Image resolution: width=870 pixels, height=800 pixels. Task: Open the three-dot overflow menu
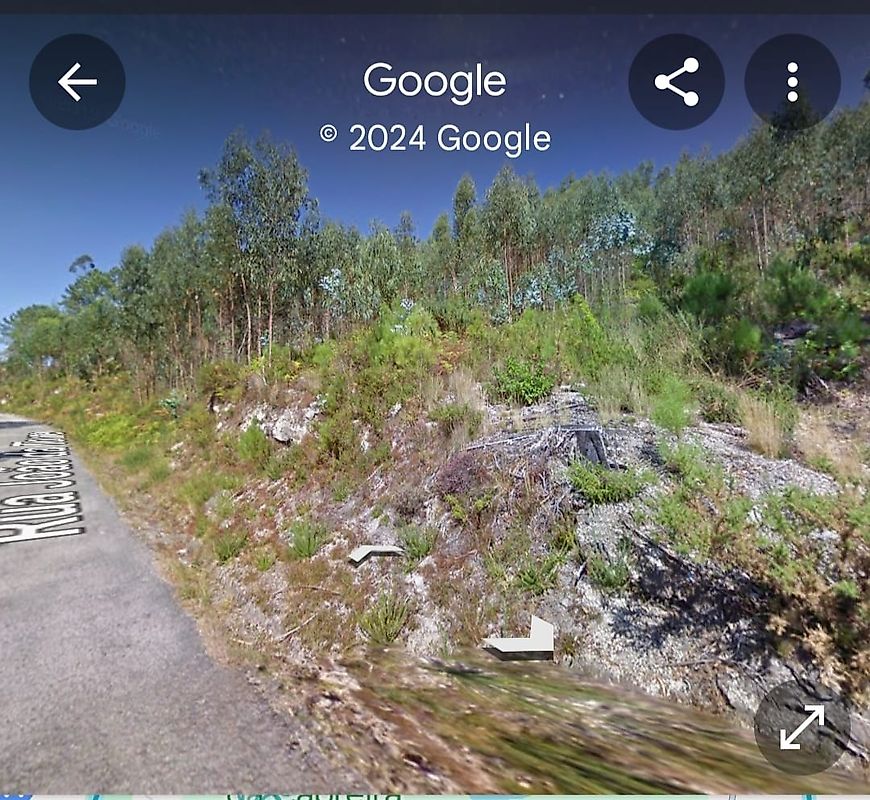(792, 82)
